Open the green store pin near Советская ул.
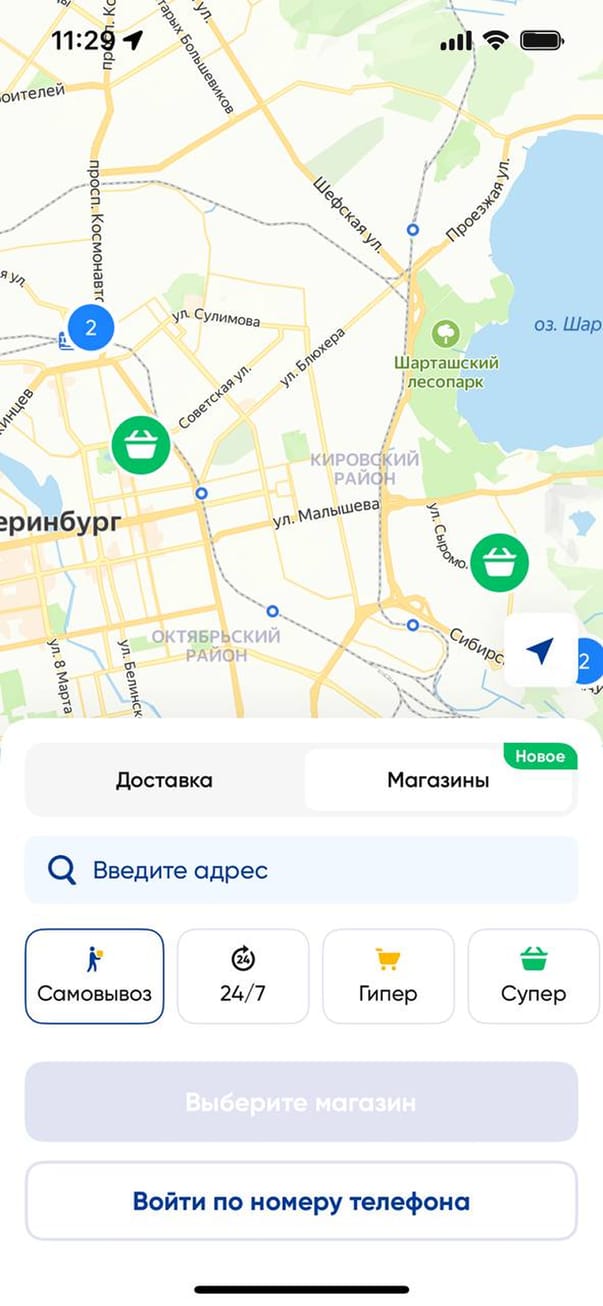The image size is (603, 1306). [141, 444]
